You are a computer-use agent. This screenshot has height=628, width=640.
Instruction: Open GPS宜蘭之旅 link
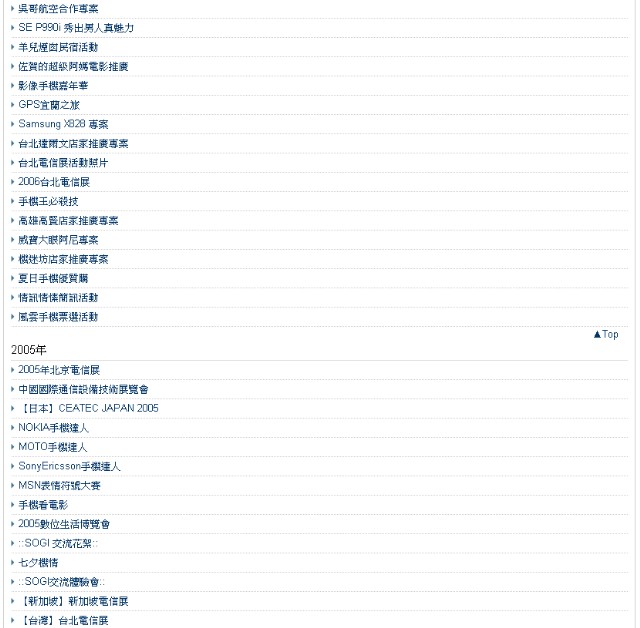(x=49, y=105)
